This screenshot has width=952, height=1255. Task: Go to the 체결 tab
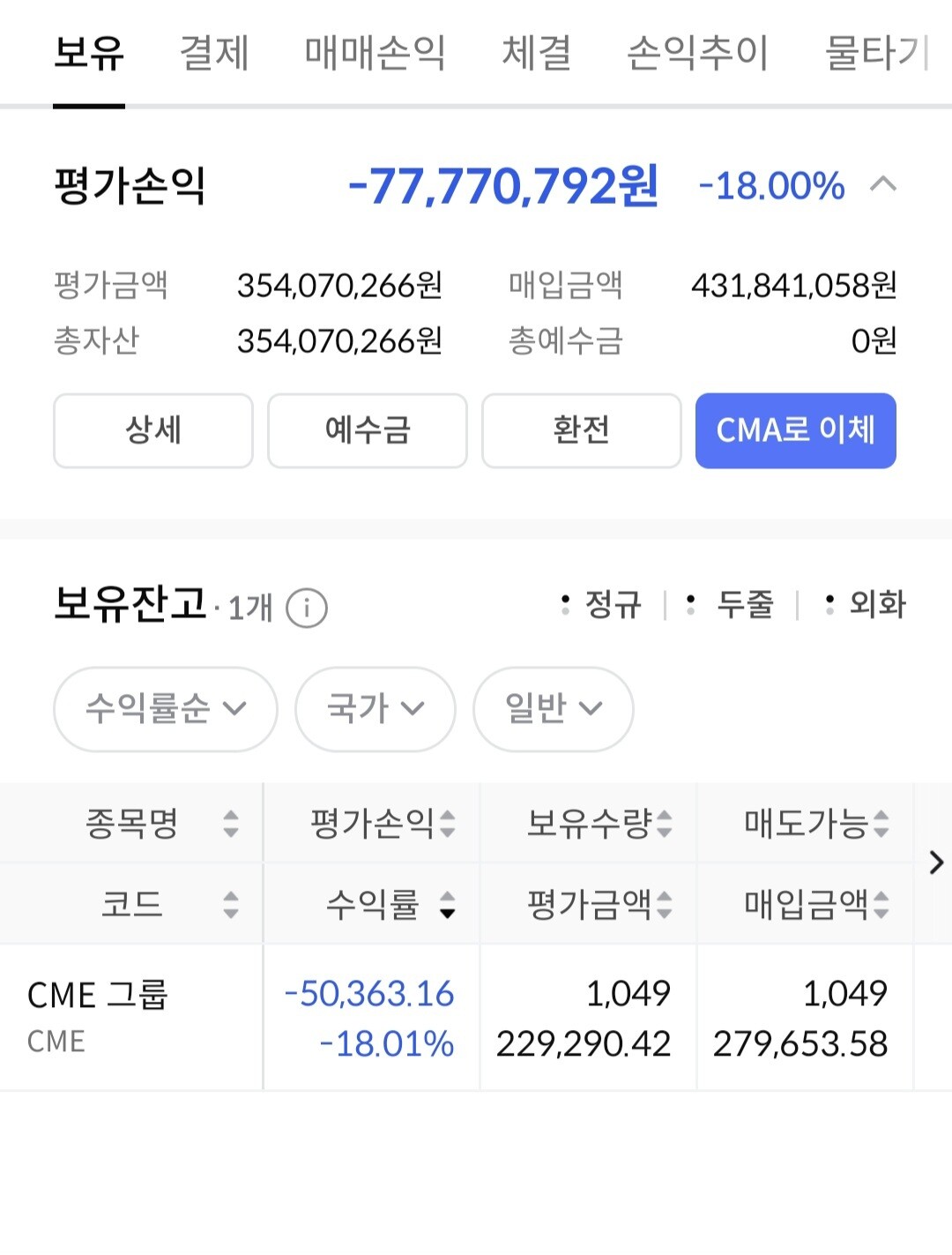[x=536, y=53]
